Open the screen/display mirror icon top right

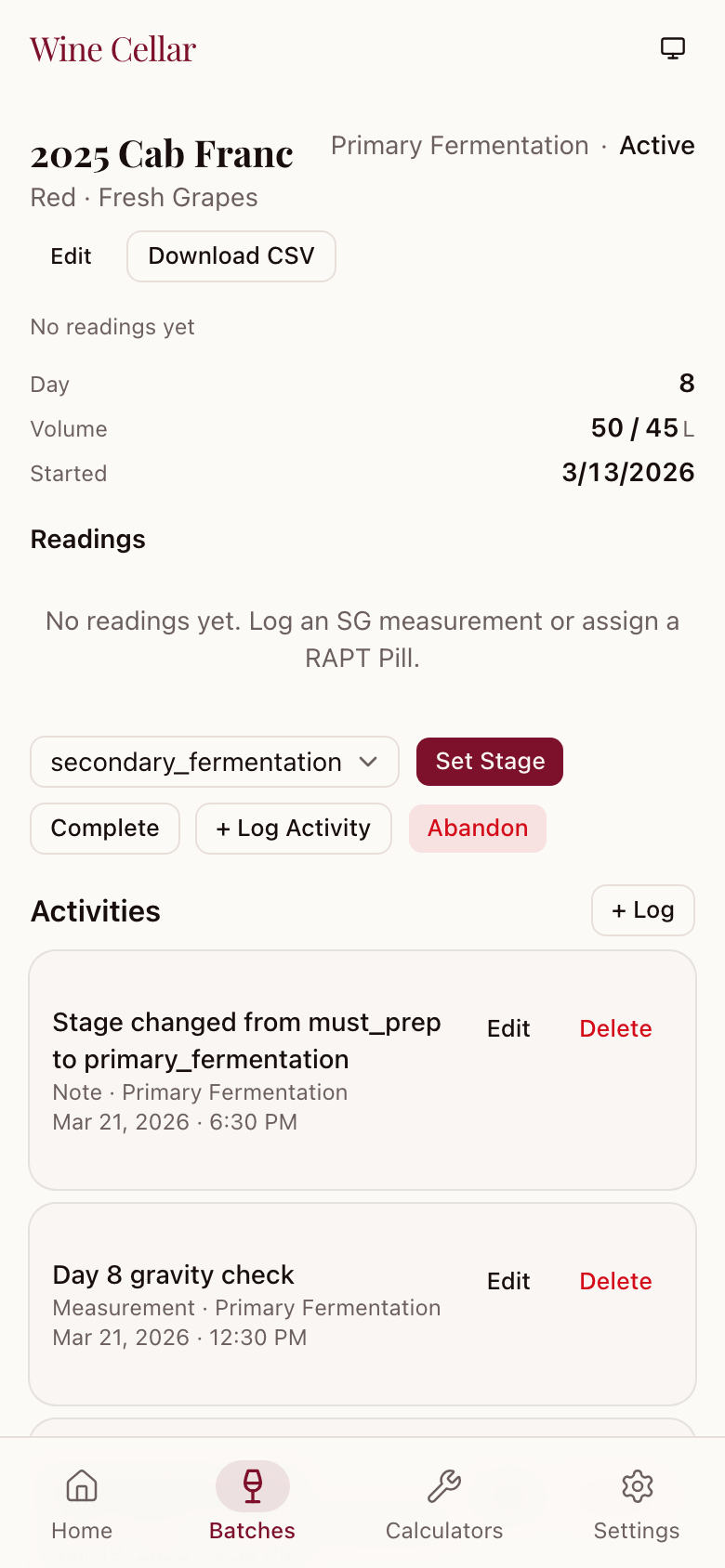tap(672, 47)
